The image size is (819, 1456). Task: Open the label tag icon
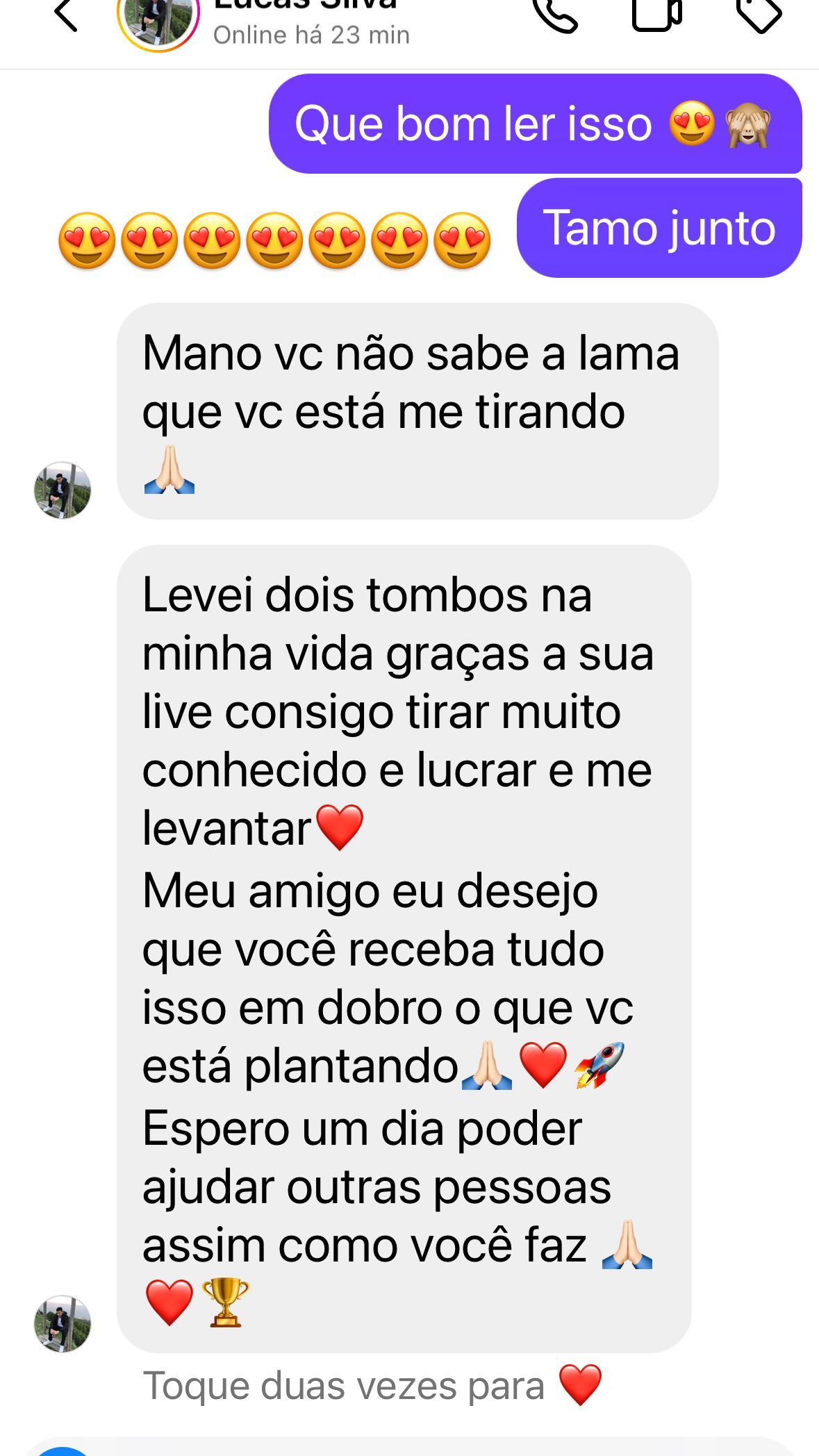[758, 14]
